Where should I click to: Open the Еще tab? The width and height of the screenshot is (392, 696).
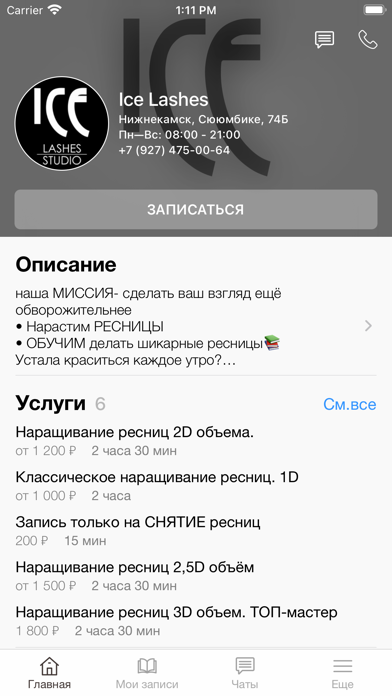(x=342, y=672)
